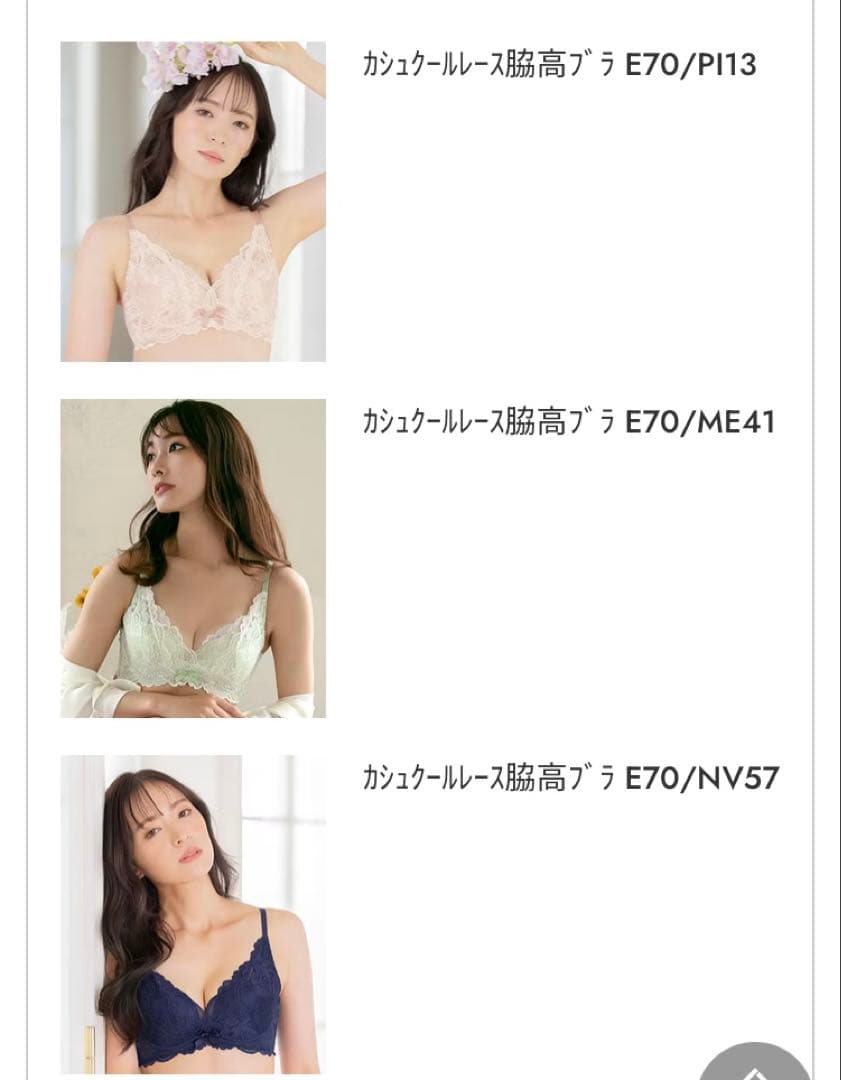The height and width of the screenshot is (1080, 841).
Task: Open the E70/PI13 pink bra product image
Action: [x=193, y=201]
